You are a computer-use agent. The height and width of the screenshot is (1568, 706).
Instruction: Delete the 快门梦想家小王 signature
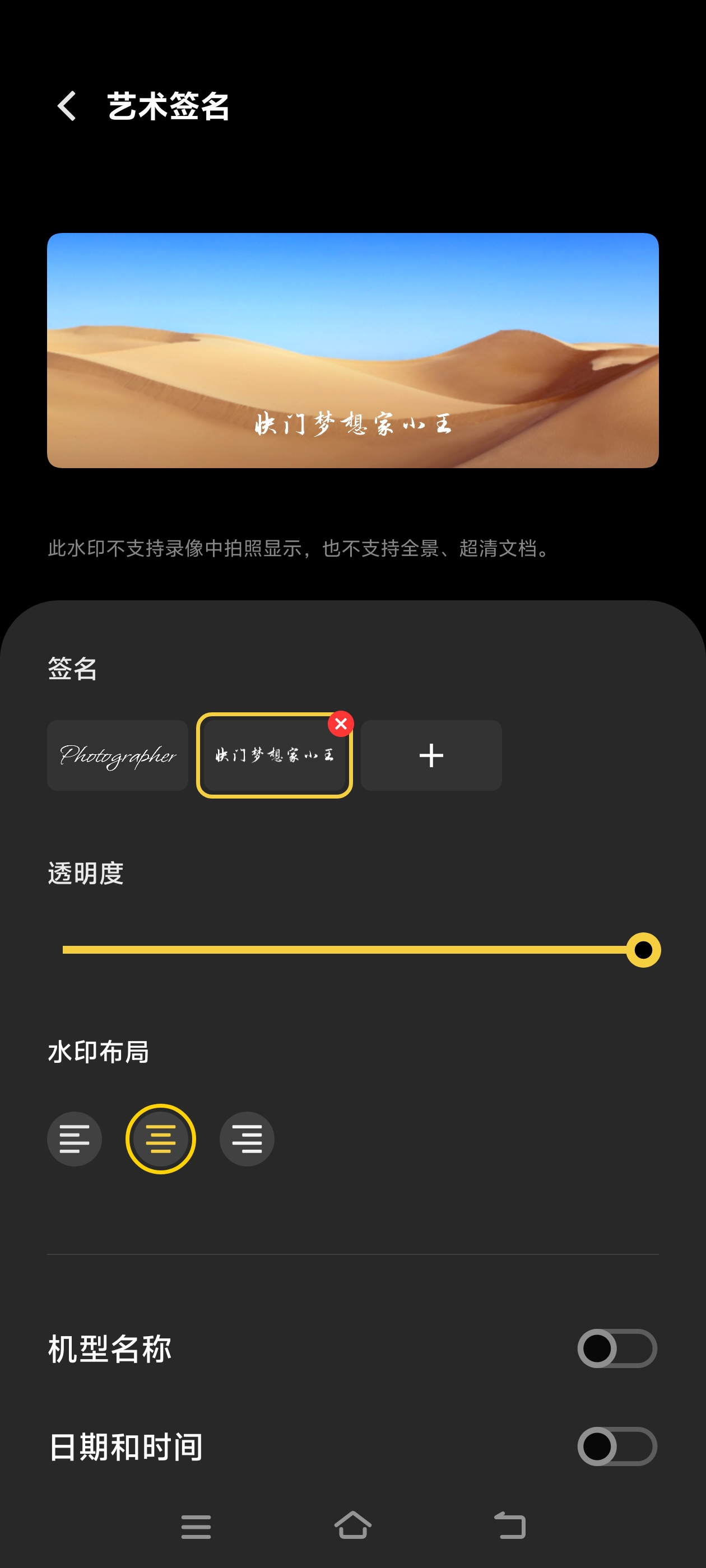click(341, 723)
